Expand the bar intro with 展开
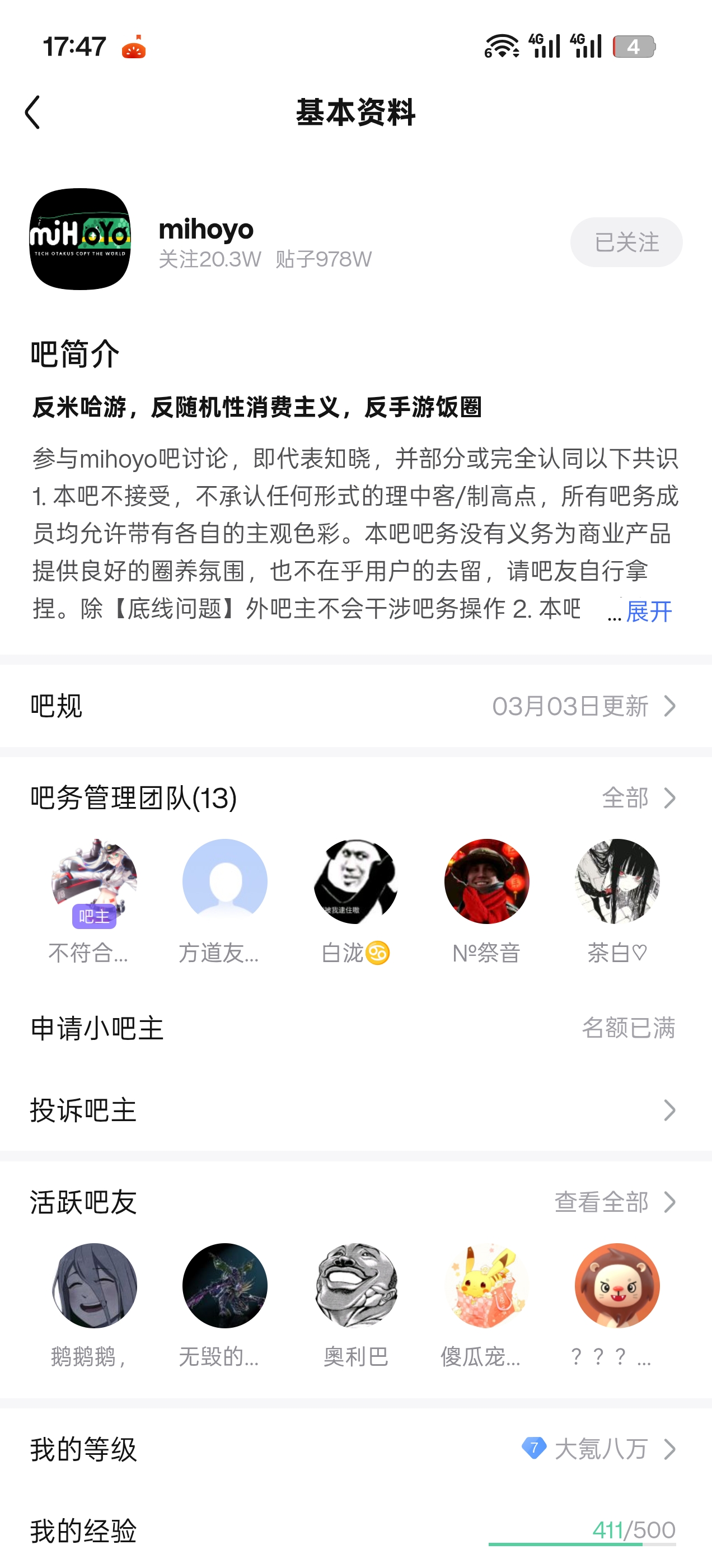712x1568 pixels. (649, 611)
